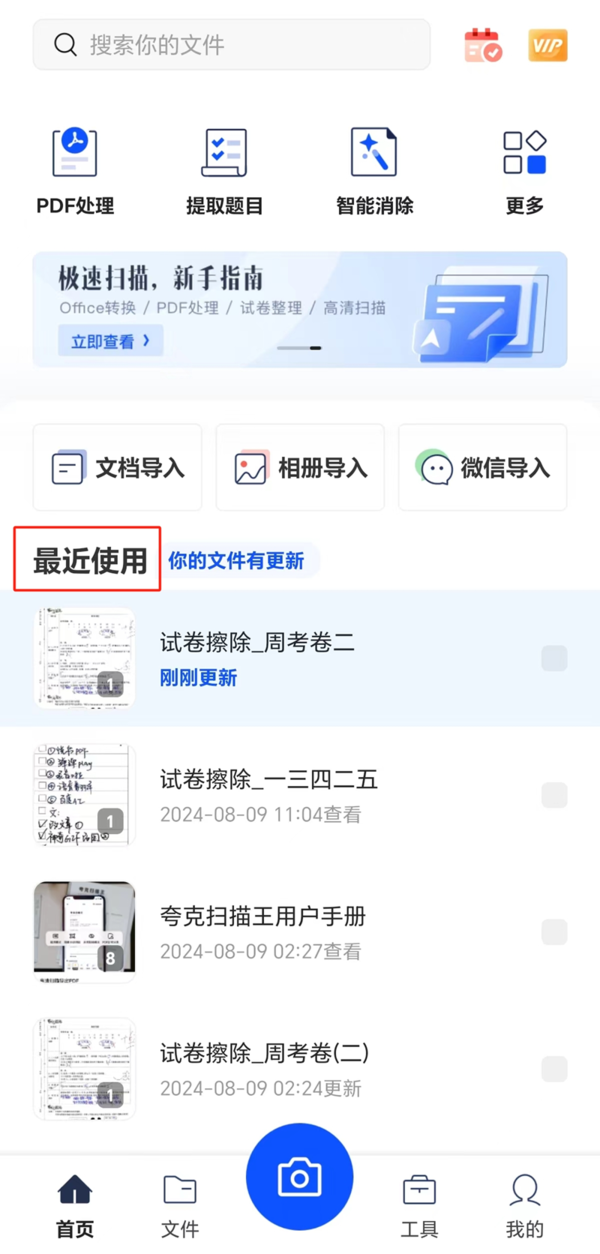Screen dimensions: 600x1254
Task: Select checkbox for 试卷擦除_一三四二五
Action: click(553, 795)
